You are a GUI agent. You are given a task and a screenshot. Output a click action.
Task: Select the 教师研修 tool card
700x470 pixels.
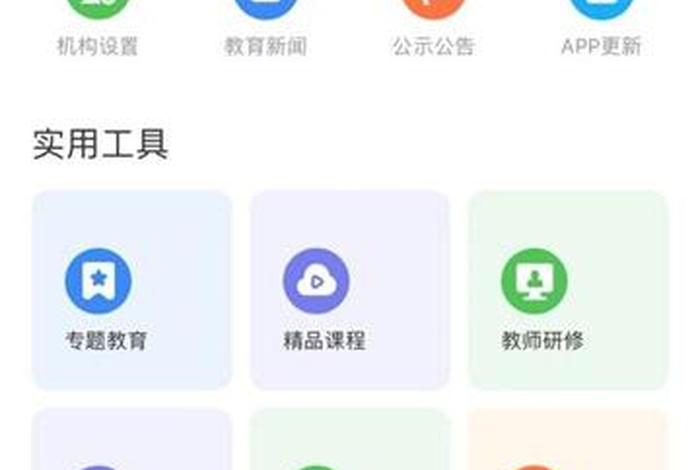[x=567, y=290]
